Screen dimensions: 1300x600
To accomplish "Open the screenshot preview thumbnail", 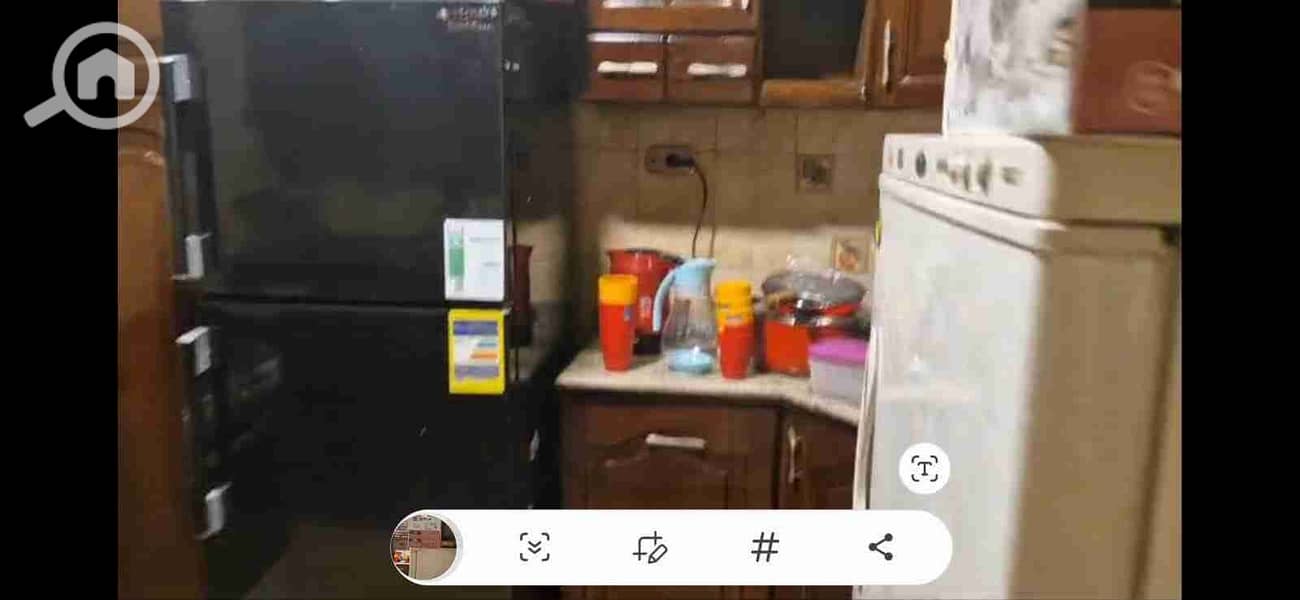I will pyautogui.click(x=426, y=547).
